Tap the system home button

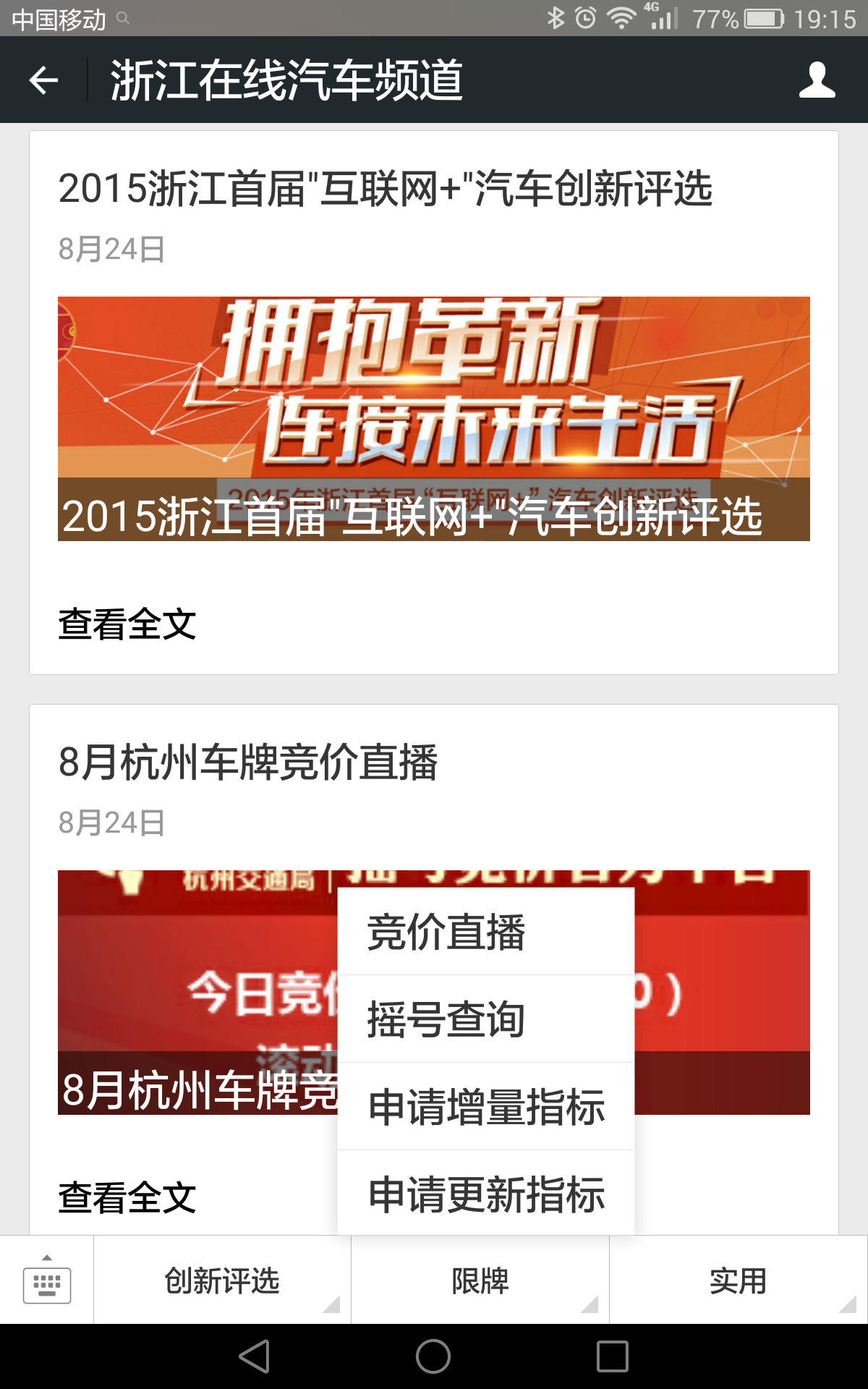(x=433, y=1356)
